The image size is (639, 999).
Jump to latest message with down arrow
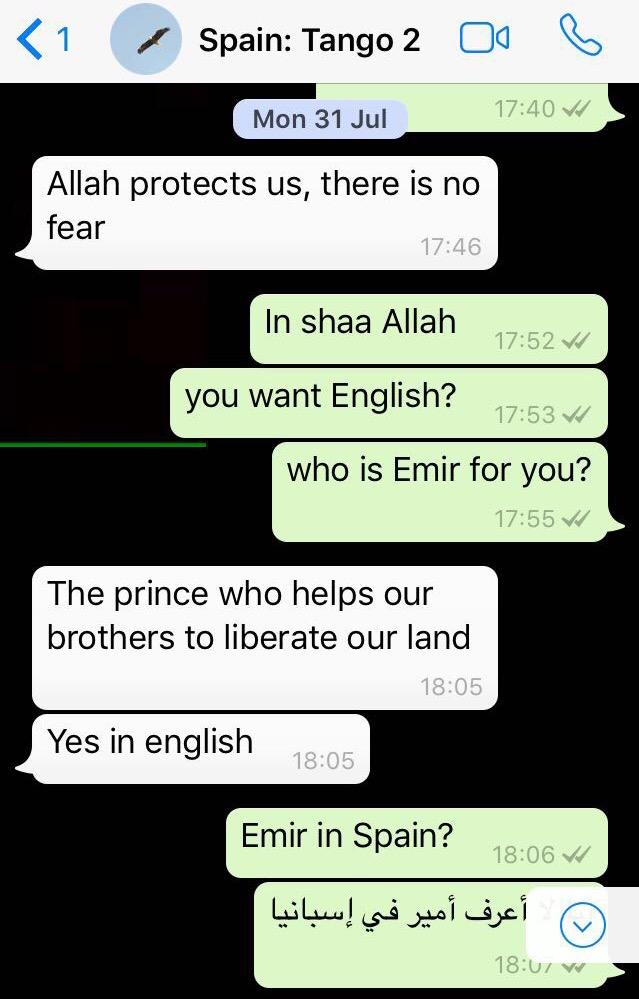click(x=582, y=925)
